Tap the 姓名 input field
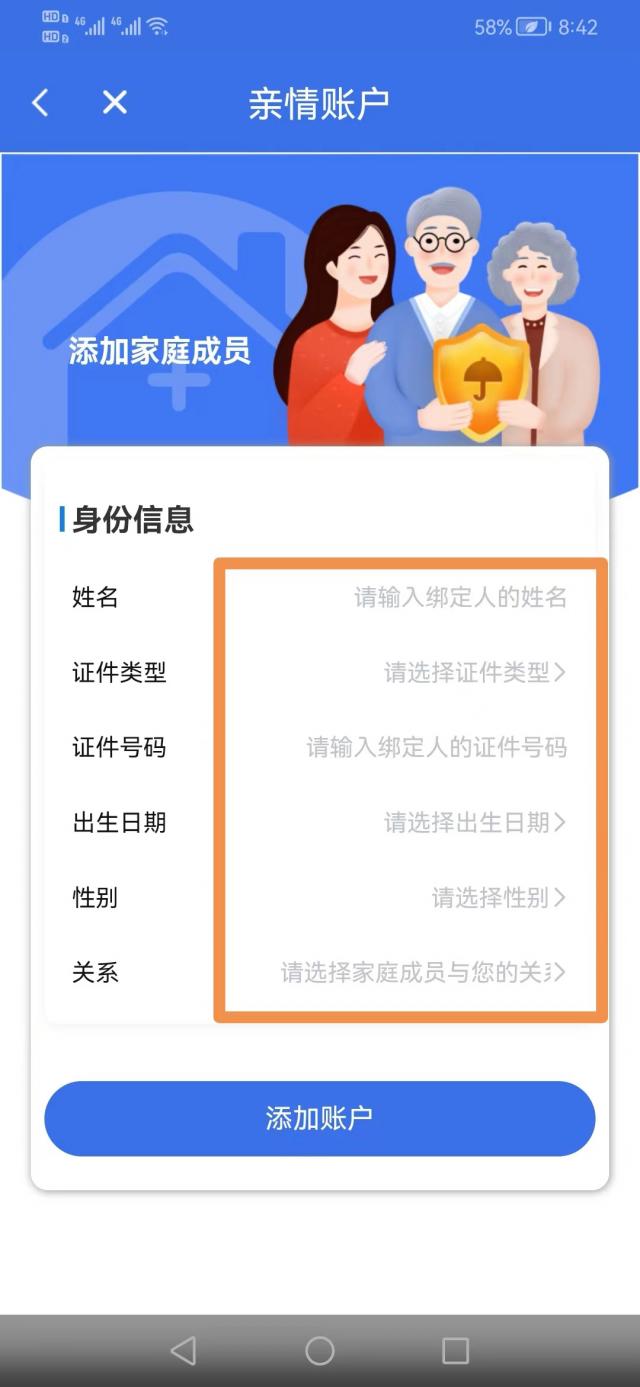 tap(460, 598)
